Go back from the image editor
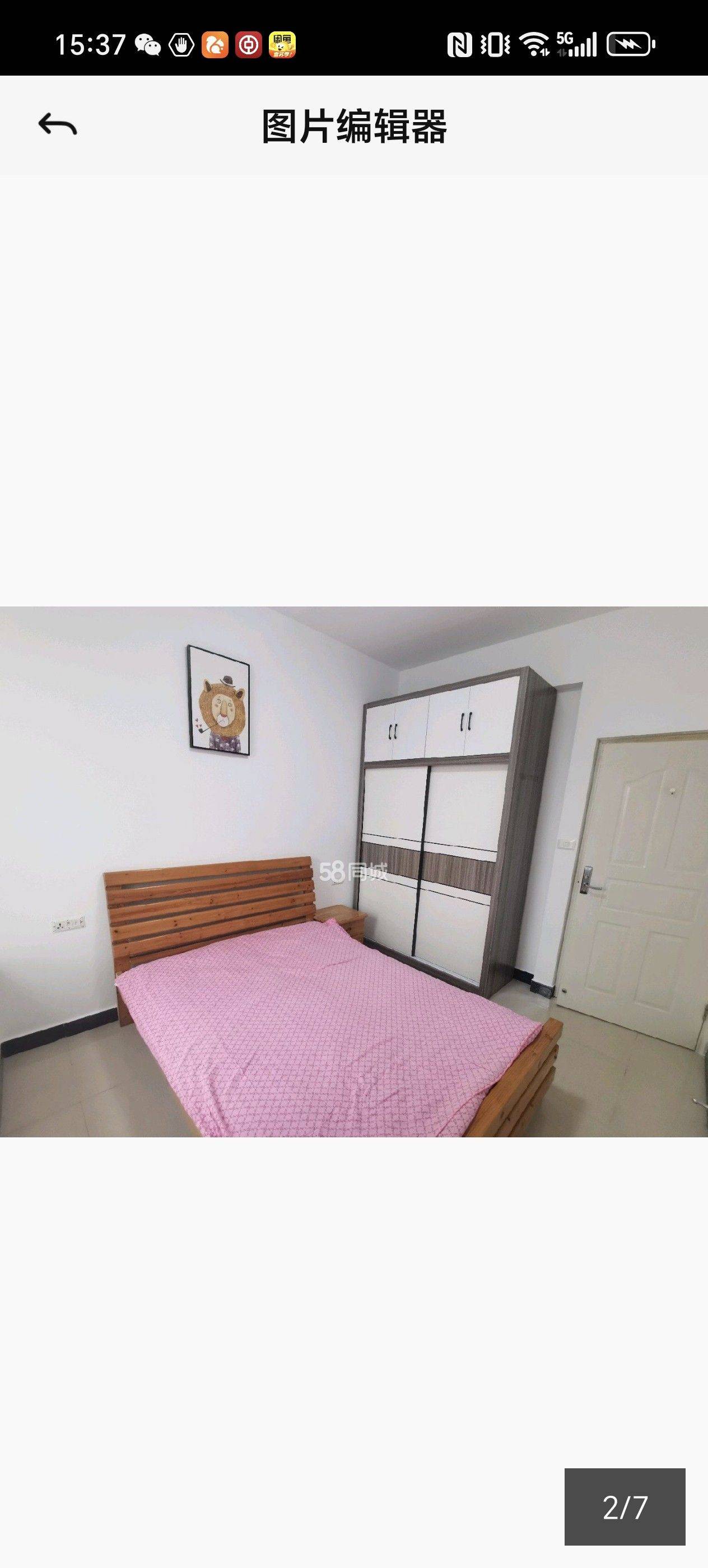Screen dimensions: 708x1568 [x=57, y=125]
